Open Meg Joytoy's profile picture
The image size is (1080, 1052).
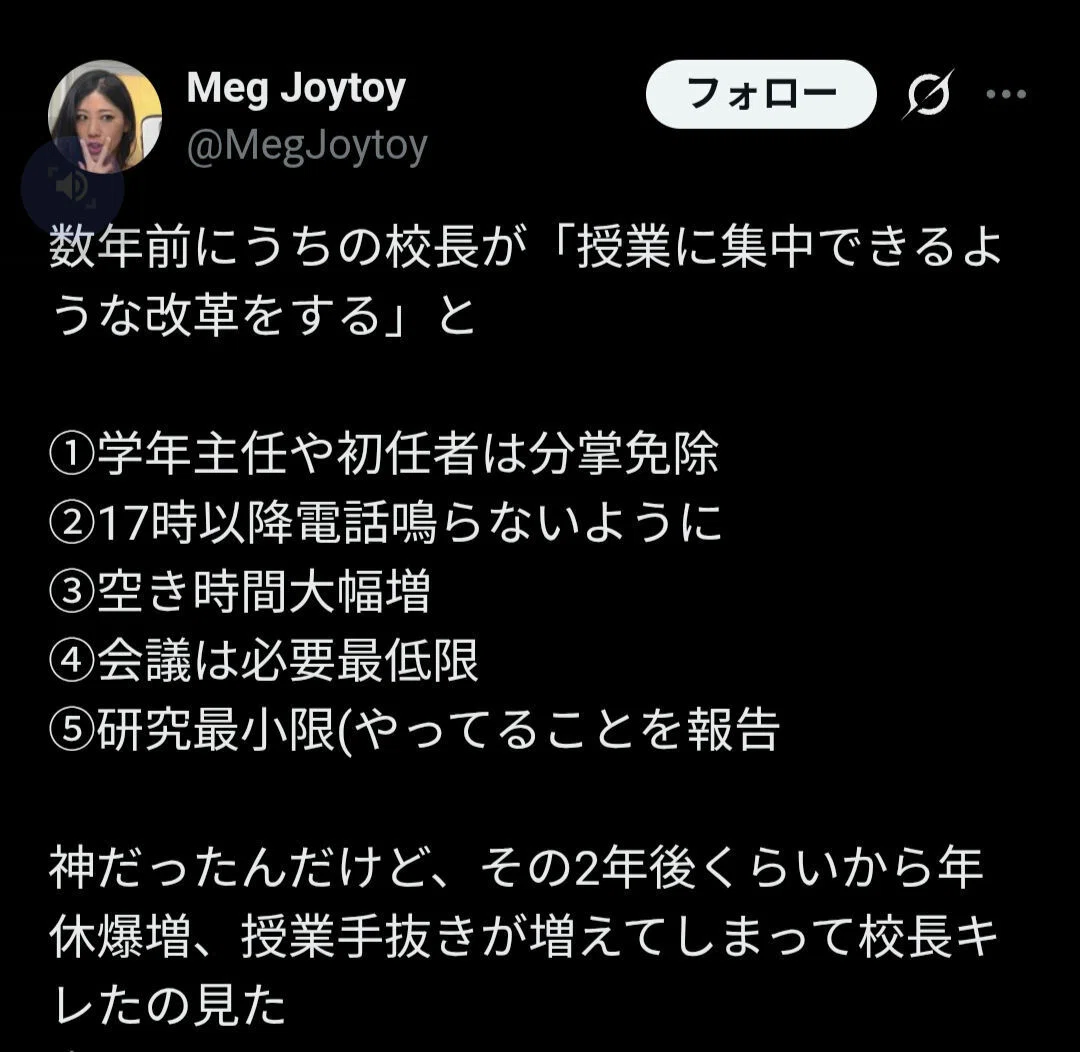point(105,116)
